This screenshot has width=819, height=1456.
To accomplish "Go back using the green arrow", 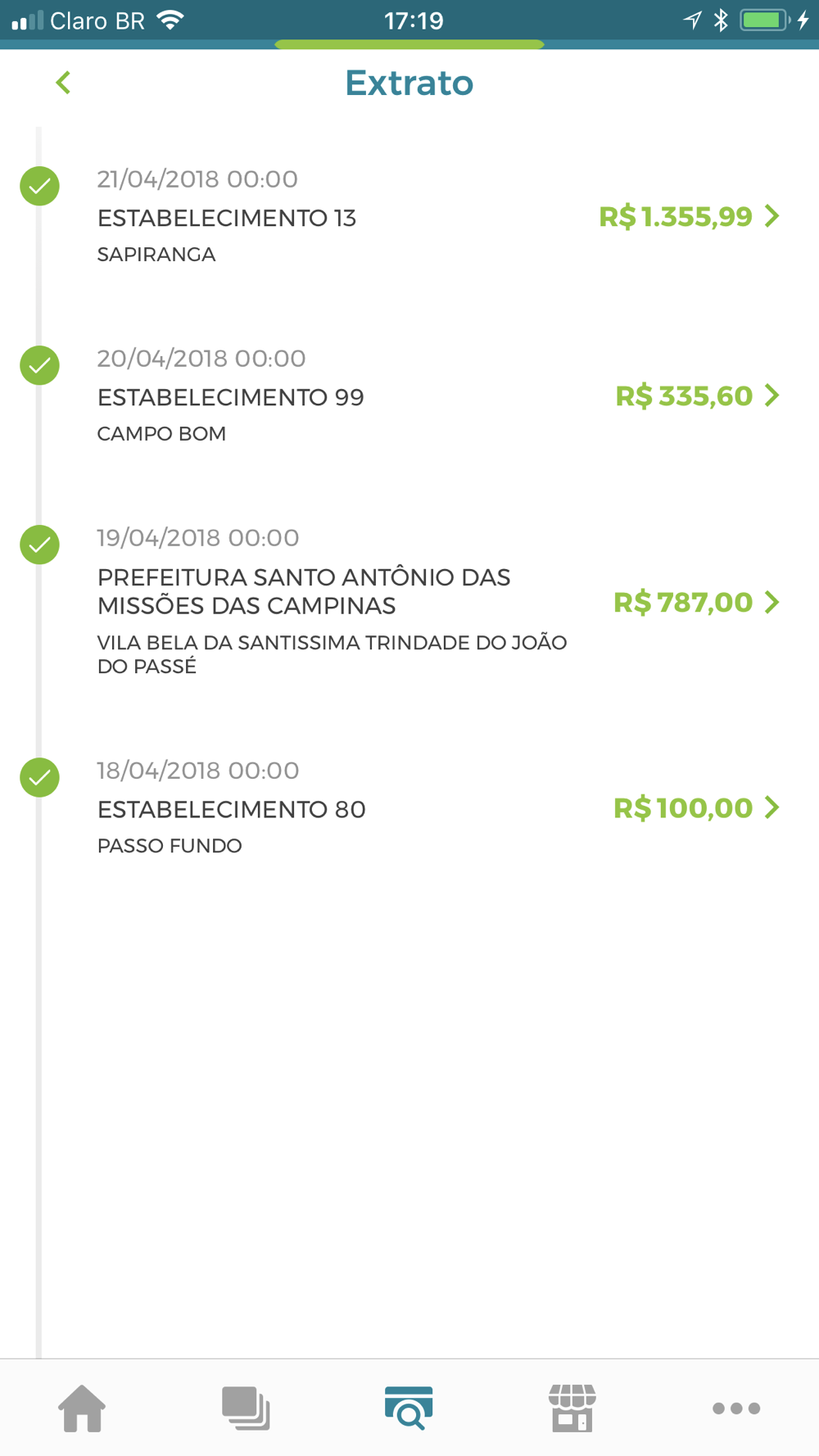I will click(63, 83).
